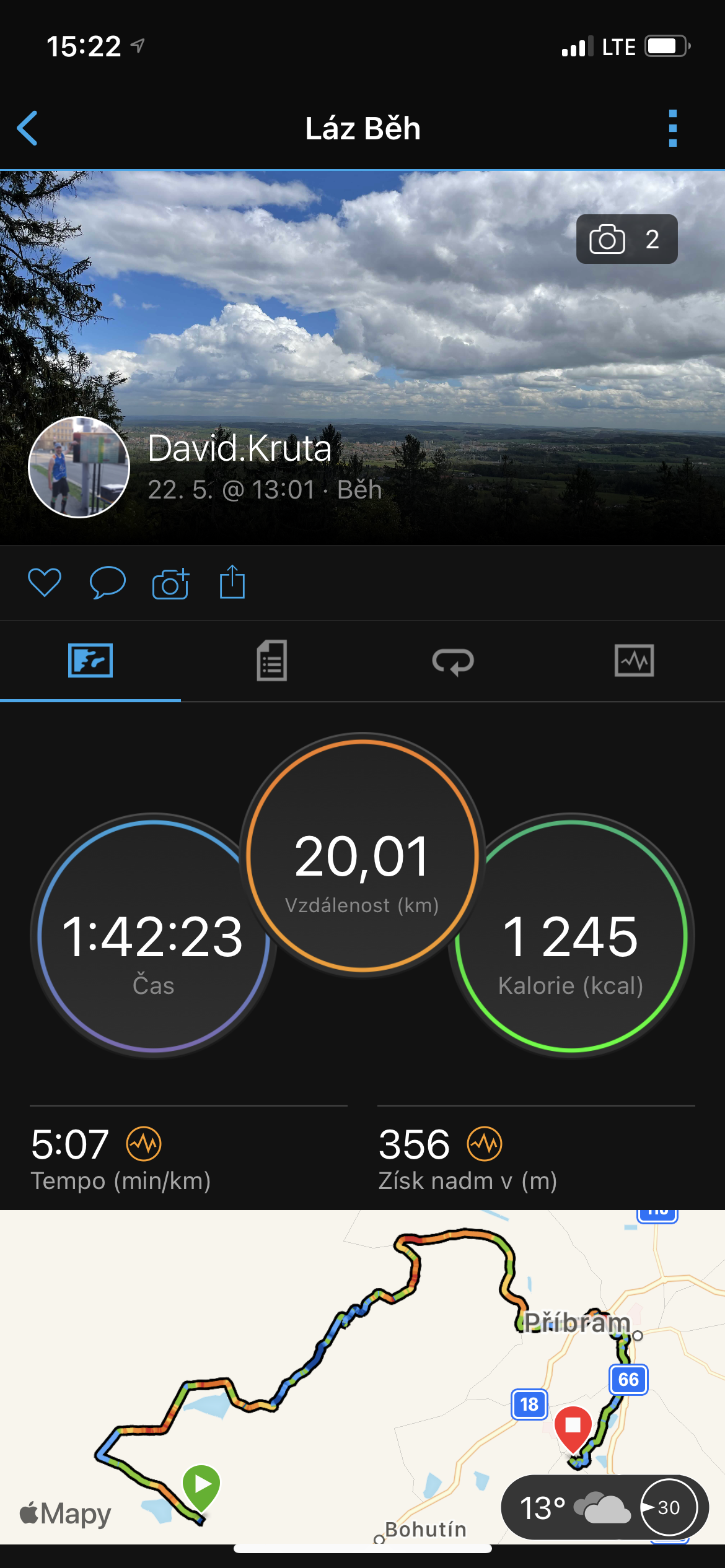Screen dimensions: 725x1568
Task: Open the elevation gain 356 chart icon
Action: (x=485, y=1144)
